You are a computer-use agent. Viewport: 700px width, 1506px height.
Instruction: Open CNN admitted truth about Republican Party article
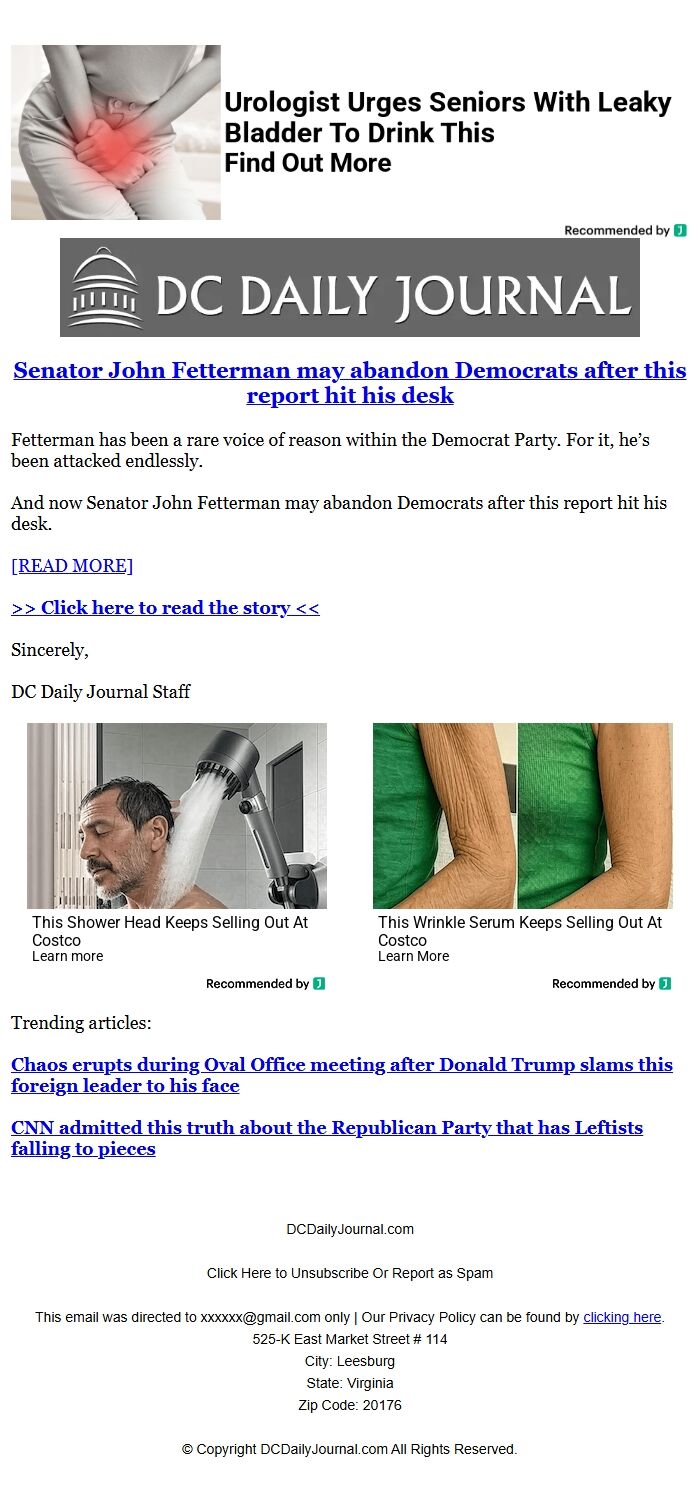[326, 1138]
